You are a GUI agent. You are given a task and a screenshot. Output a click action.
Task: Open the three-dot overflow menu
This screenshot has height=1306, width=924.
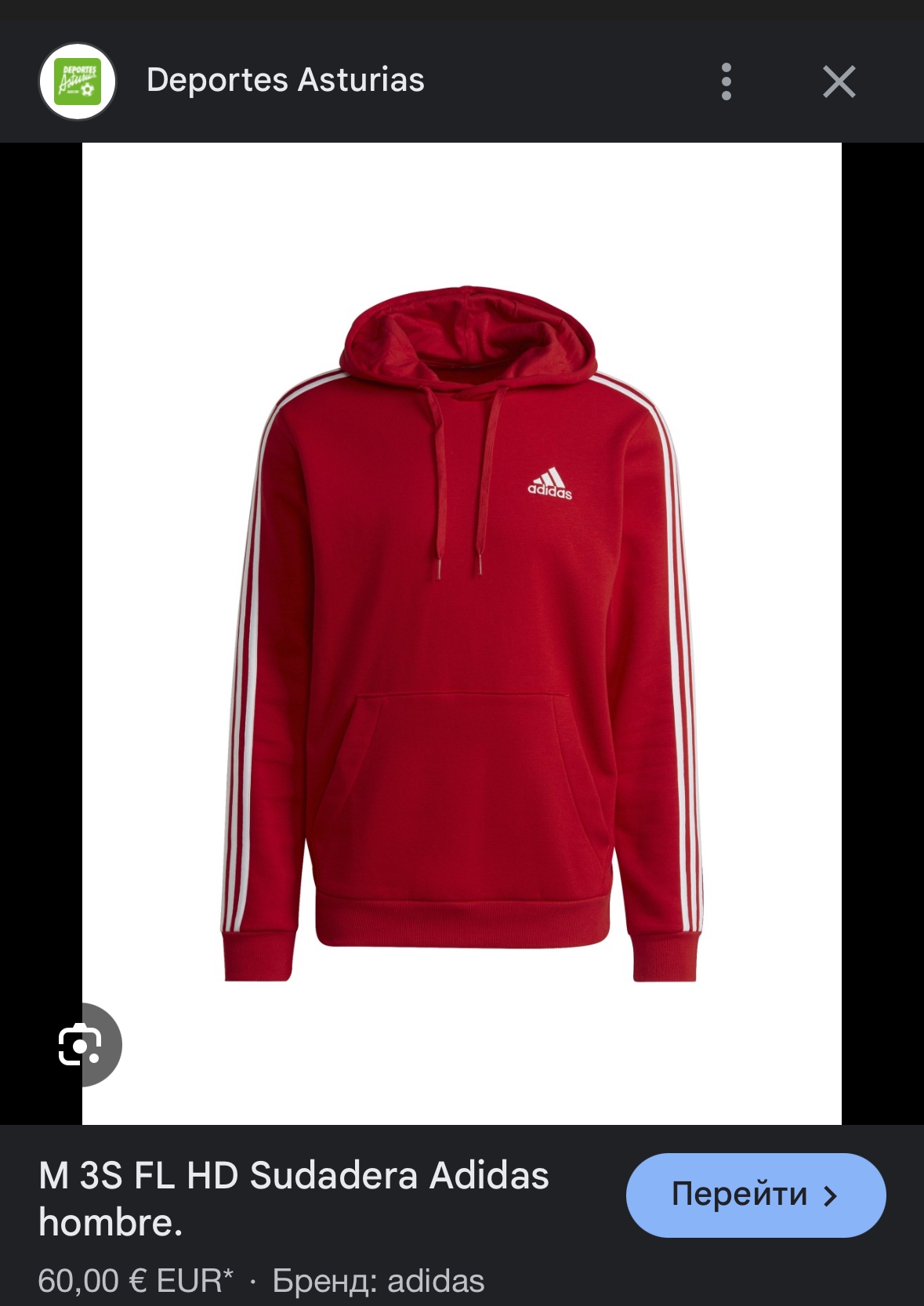[x=727, y=82]
